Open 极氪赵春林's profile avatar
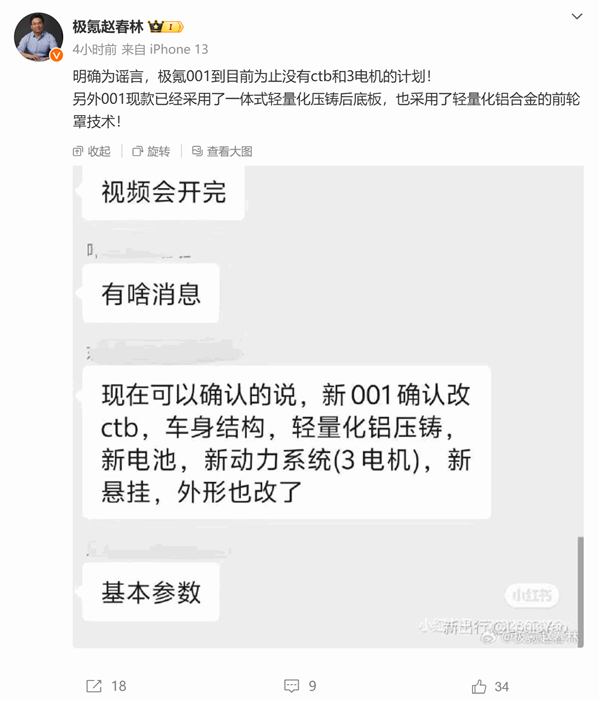Image resolution: width=600 pixels, height=701 pixels. click(x=39, y=37)
